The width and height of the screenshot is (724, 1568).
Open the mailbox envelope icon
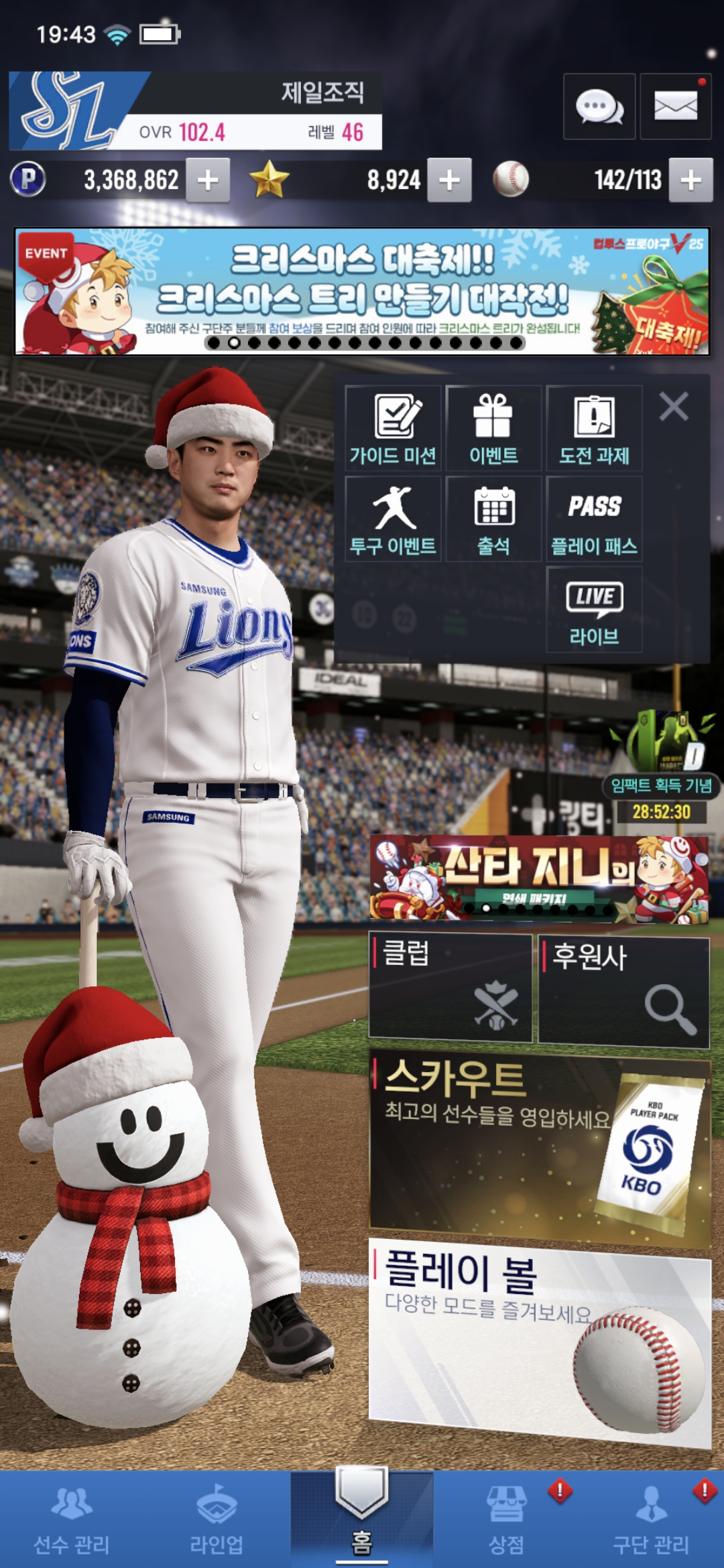pos(675,107)
